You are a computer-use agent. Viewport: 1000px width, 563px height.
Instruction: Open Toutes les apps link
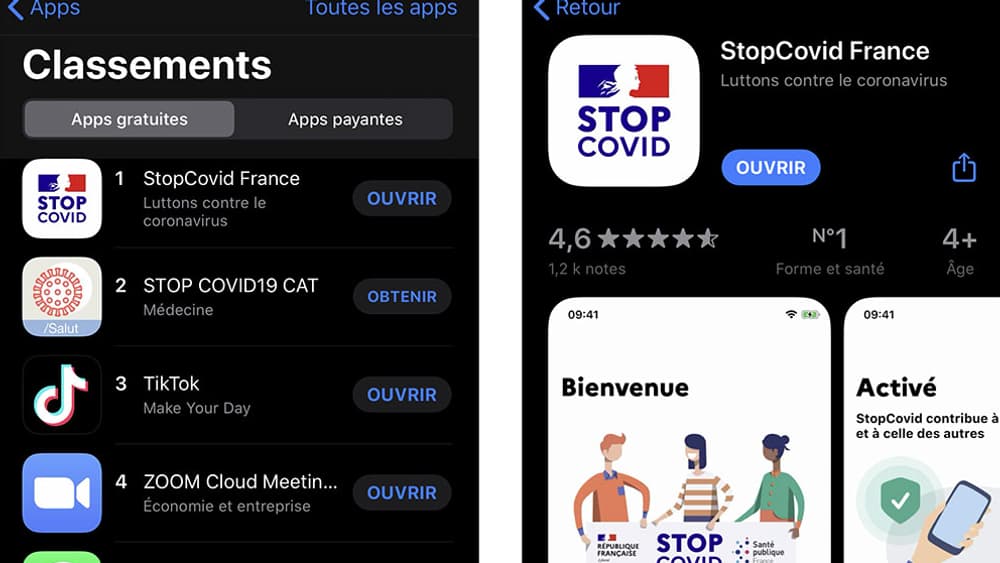[x=380, y=8]
